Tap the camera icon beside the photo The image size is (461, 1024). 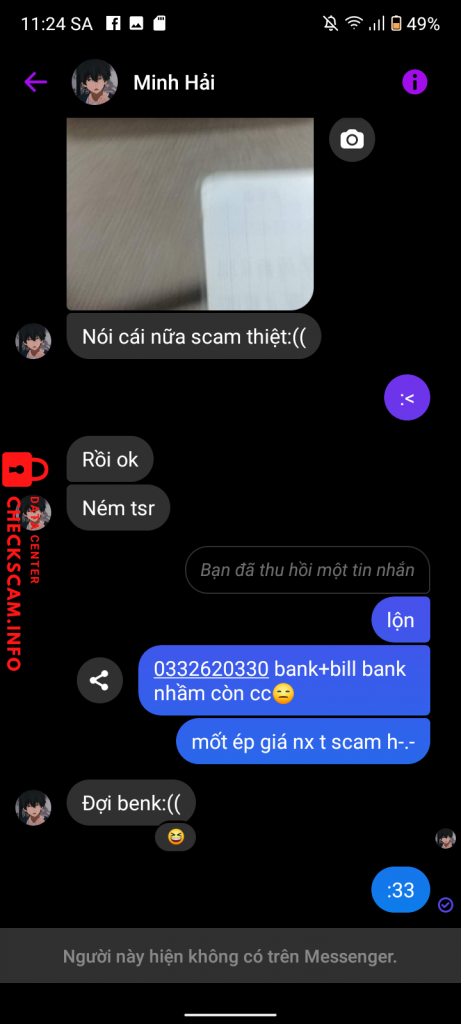tap(352, 139)
